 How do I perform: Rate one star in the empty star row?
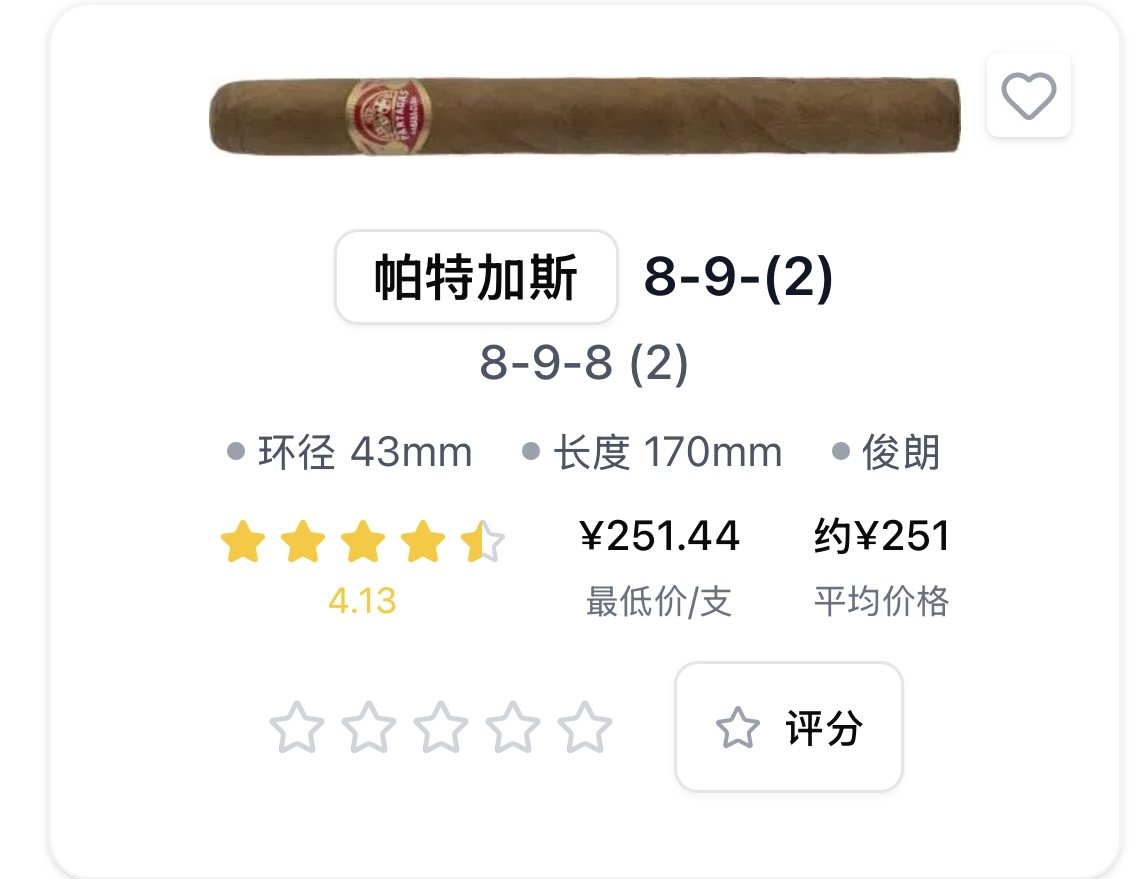pyautogui.click(x=296, y=728)
